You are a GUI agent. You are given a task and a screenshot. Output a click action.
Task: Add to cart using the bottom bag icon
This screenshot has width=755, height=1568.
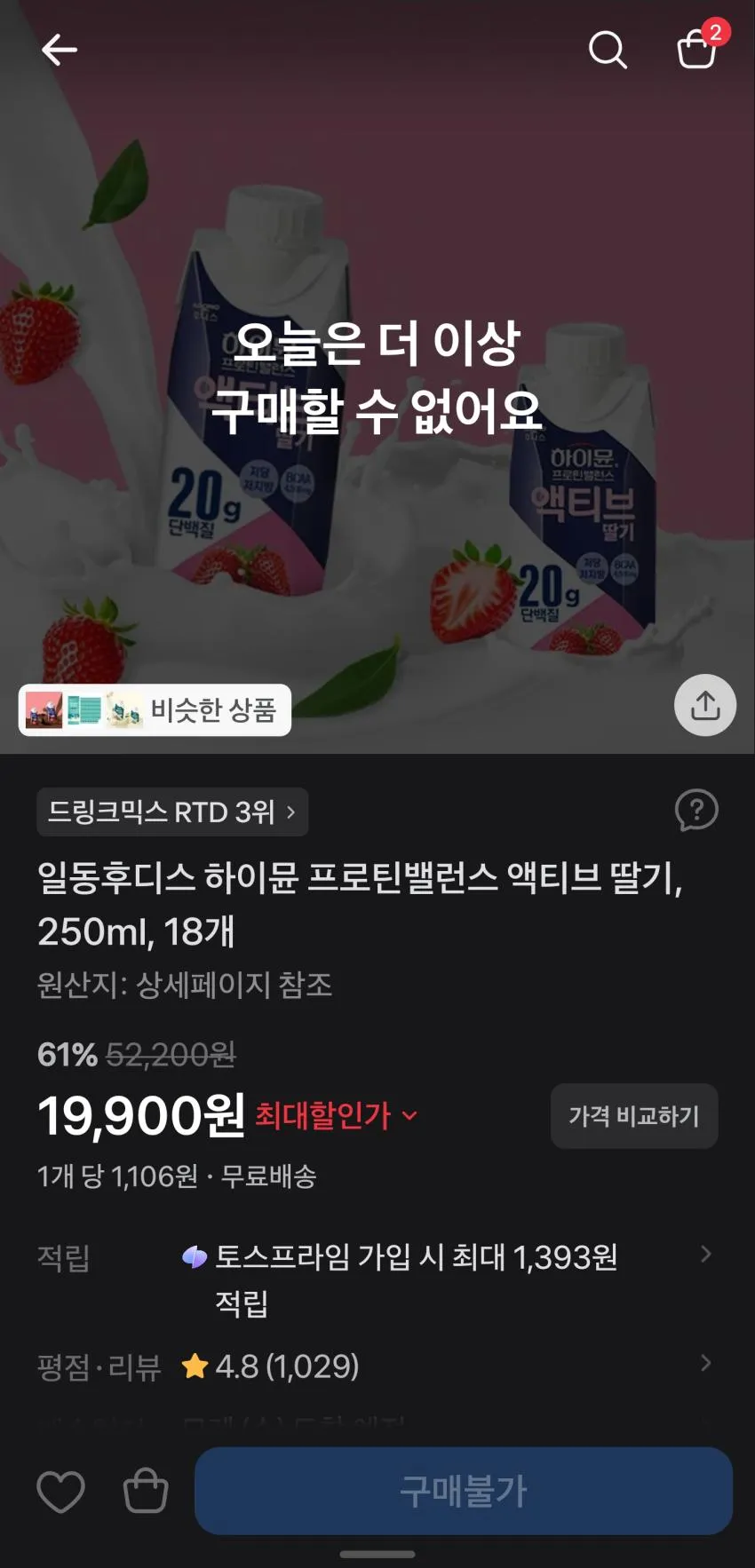pyautogui.click(x=146, y=1491)
